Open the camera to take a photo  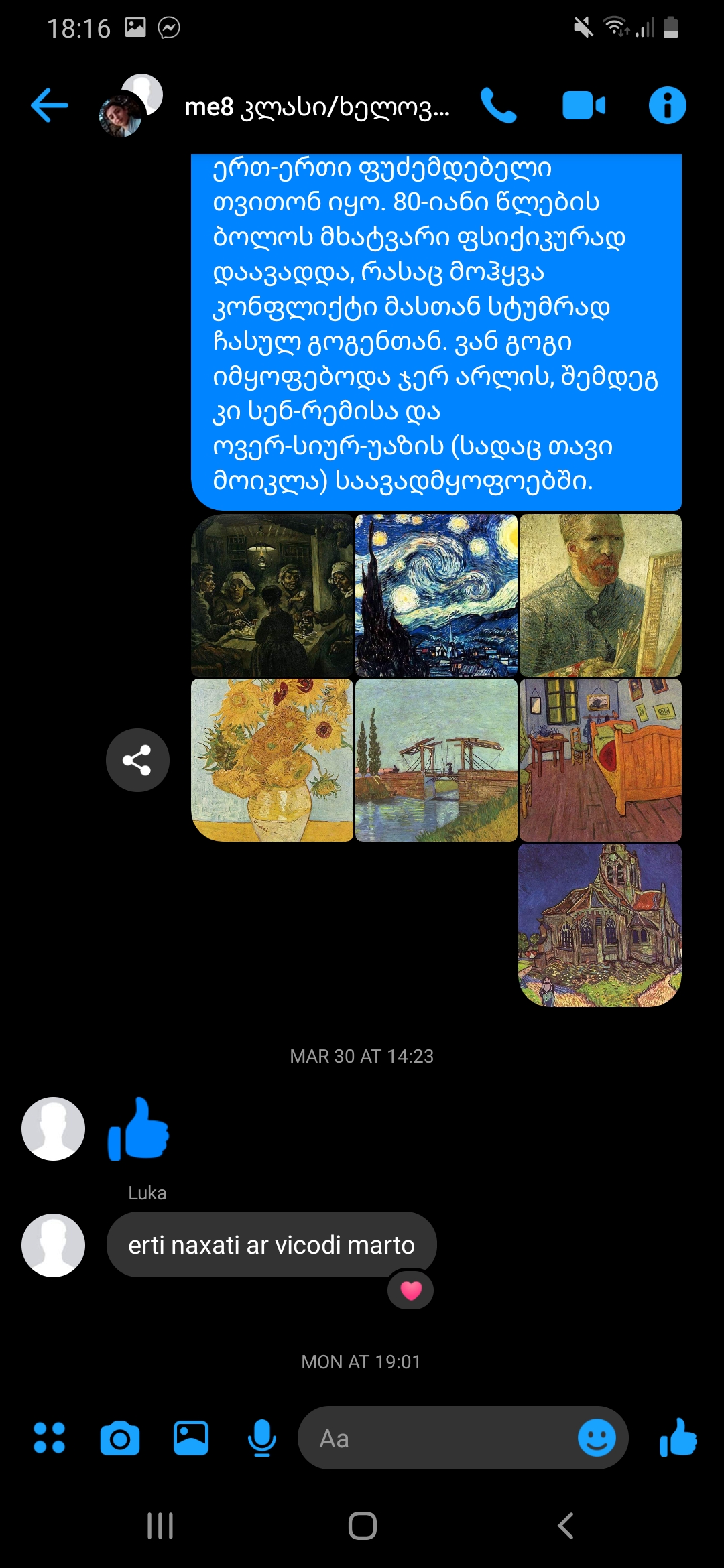tap(120, 1438)
